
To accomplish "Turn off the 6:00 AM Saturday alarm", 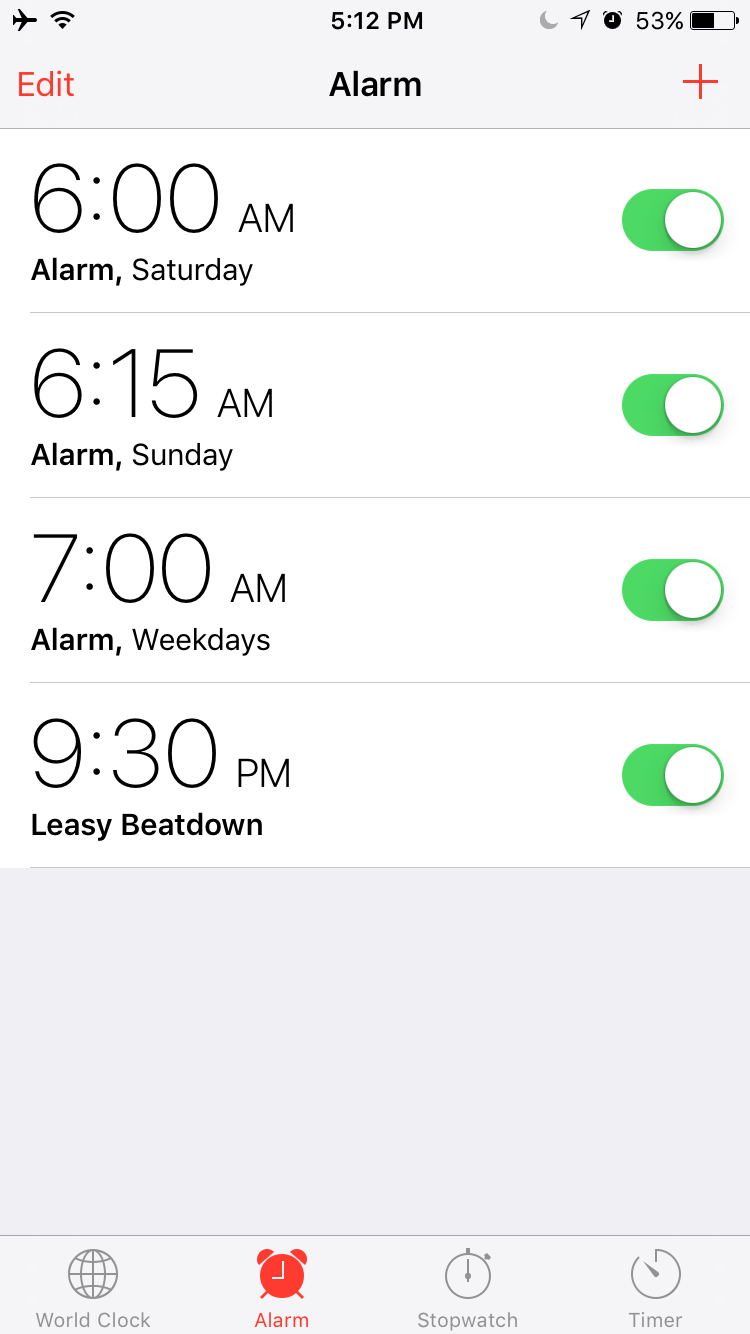I will point(672,220).
